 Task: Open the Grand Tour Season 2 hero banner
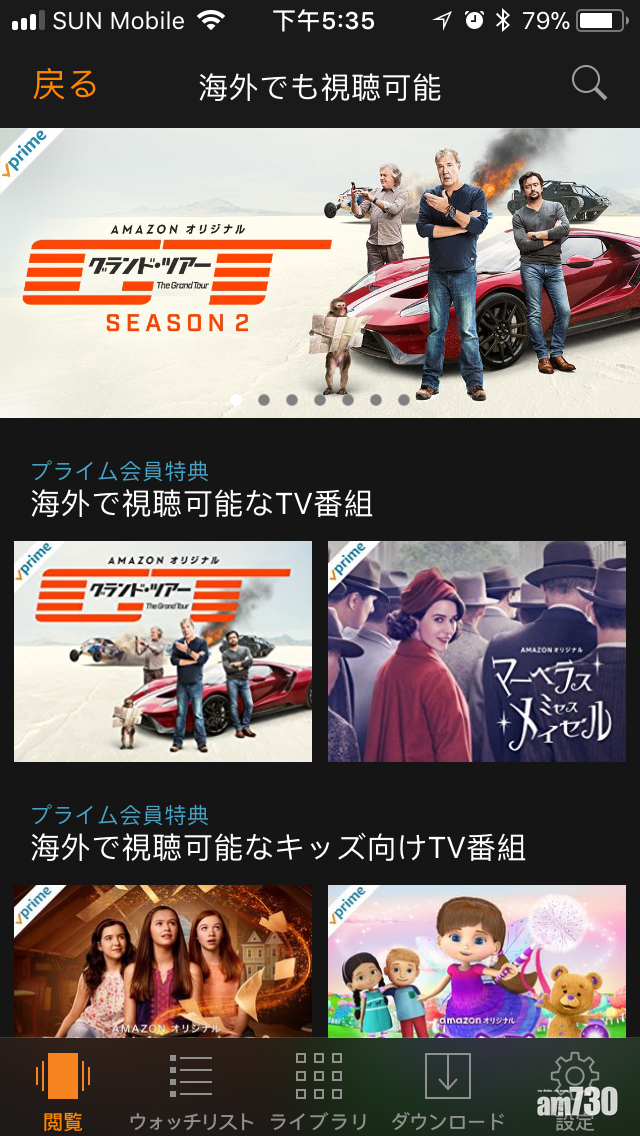tap(320, 270)
